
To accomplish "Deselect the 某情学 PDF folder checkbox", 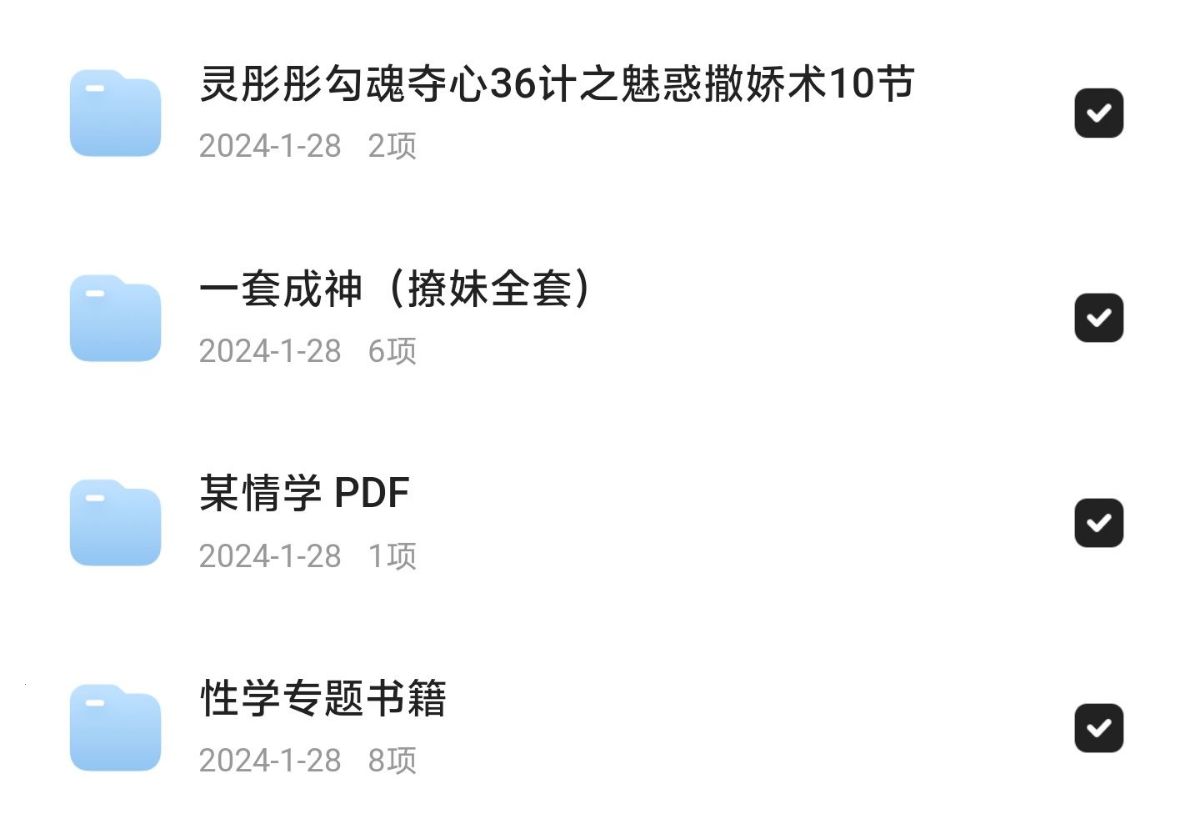I will click(x=1098, y=523).
